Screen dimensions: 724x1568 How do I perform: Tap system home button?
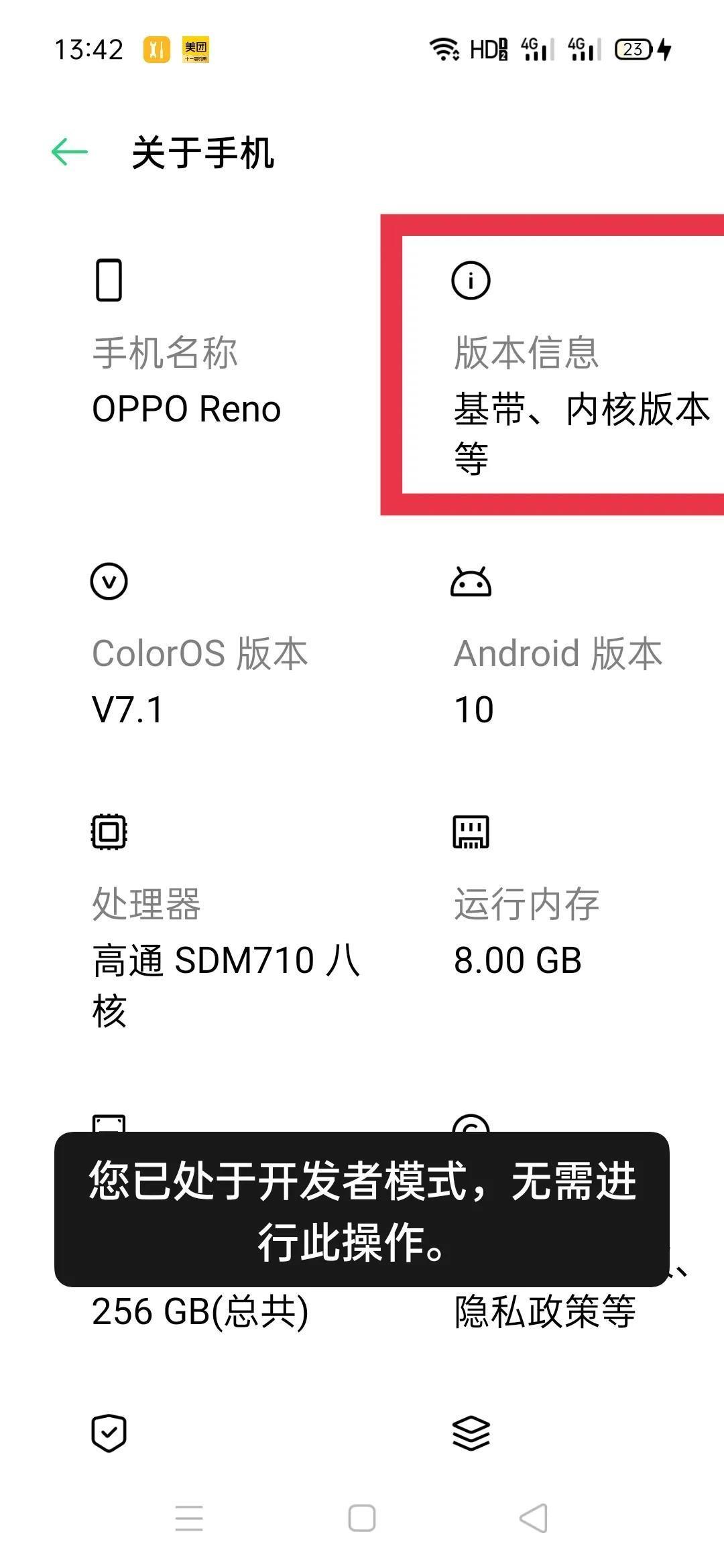click(362, 1518)
